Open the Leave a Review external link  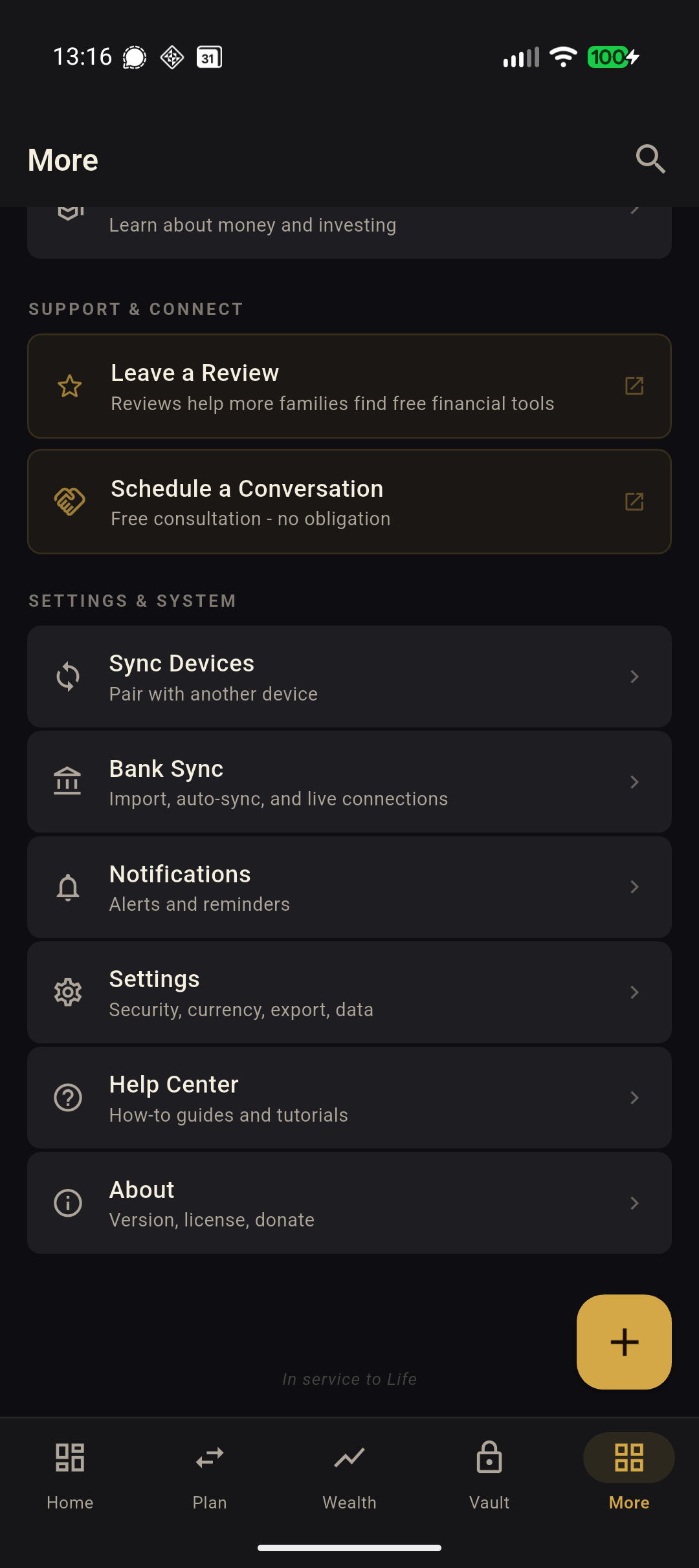[634, 386]
